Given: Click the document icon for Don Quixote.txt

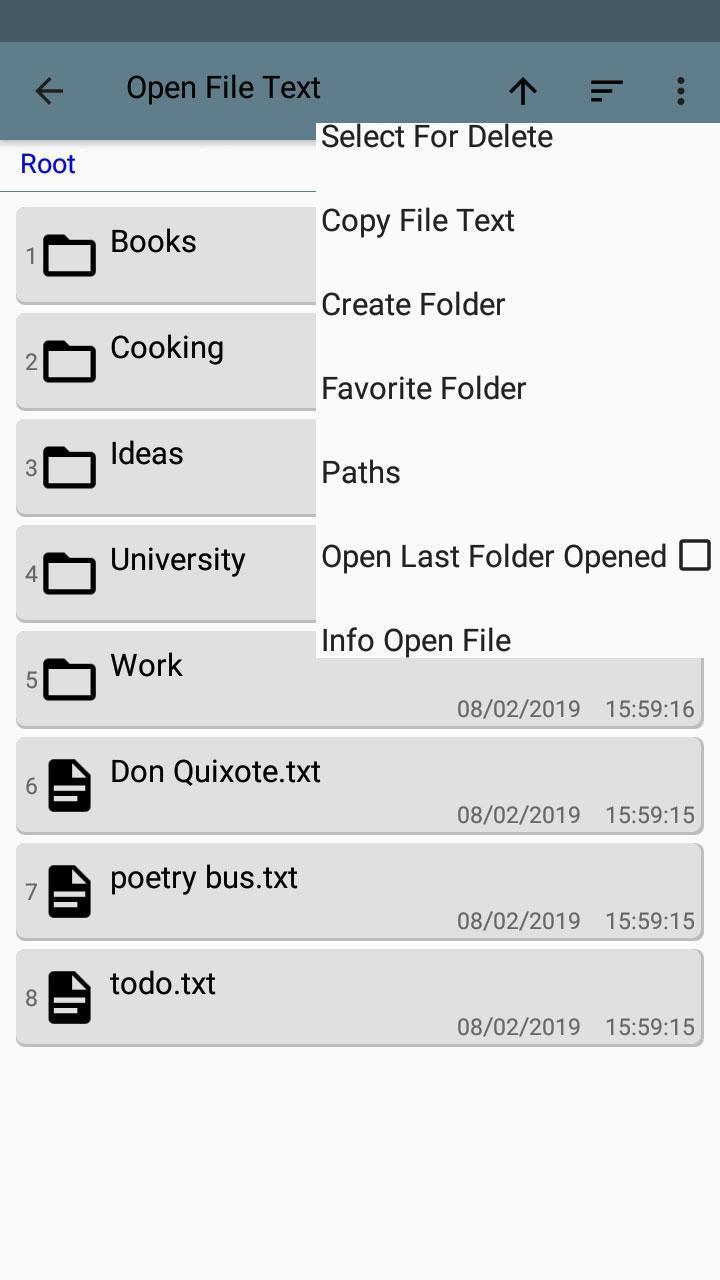Looking at the screenshot, I should point(68,785).
